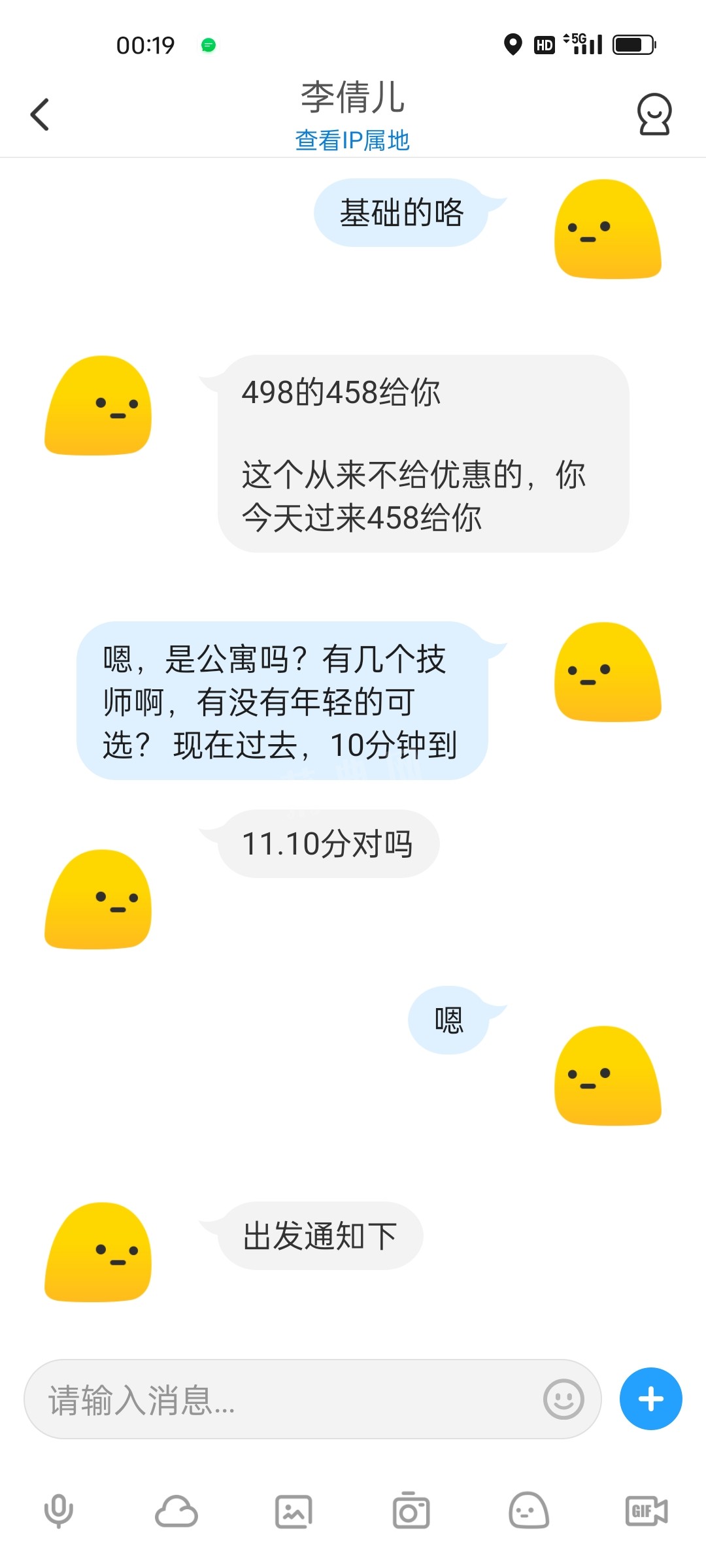Tap the 查看IP属地 link
706x1568 pixels.
352,140
